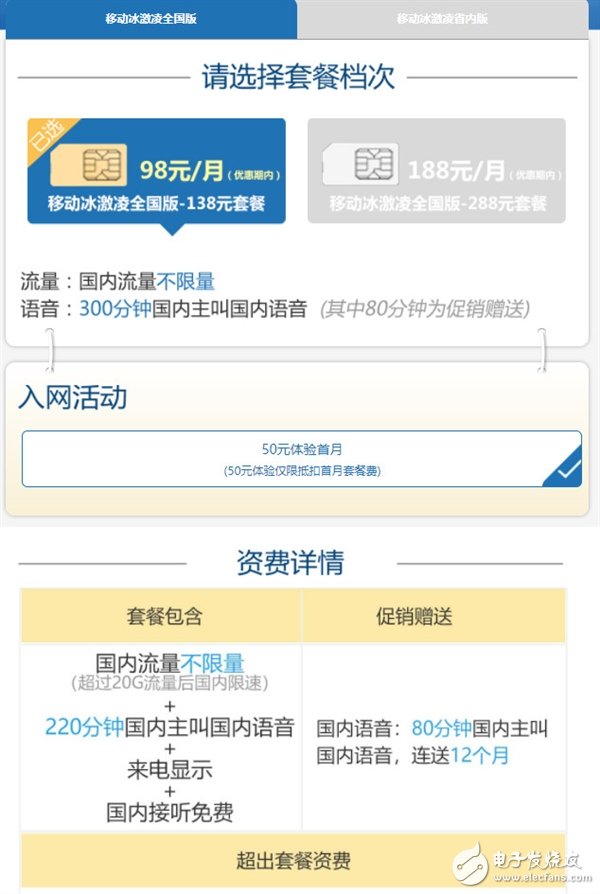Switch to the 移动冰激凌省内版 tab

(442, 19)
